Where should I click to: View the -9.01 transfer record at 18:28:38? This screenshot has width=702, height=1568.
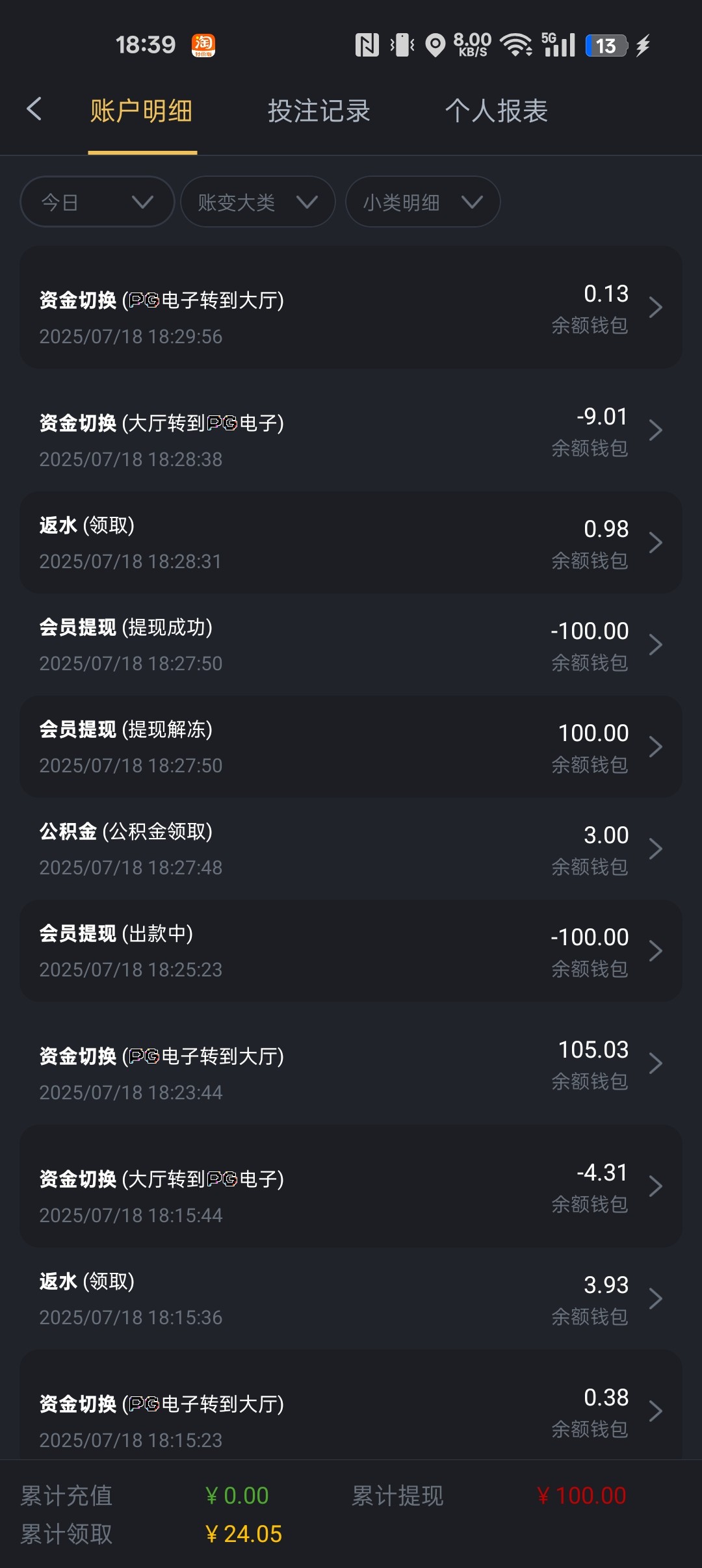351,430
